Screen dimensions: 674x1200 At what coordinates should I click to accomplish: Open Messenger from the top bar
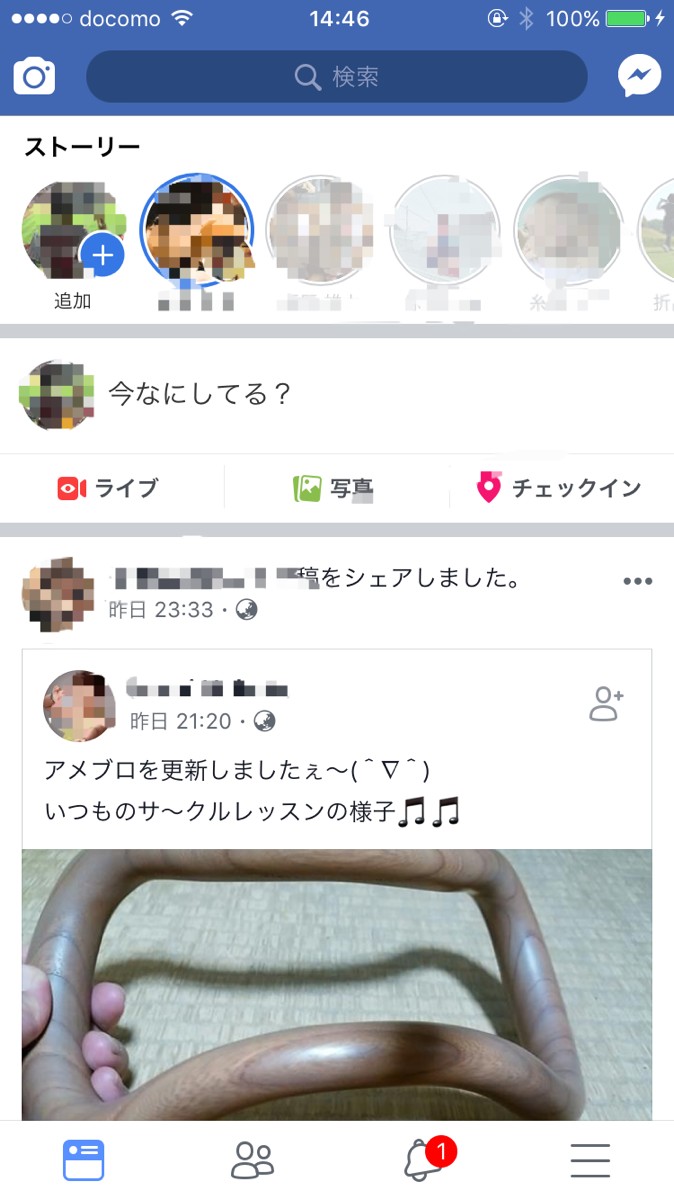[x=639, y=76]
